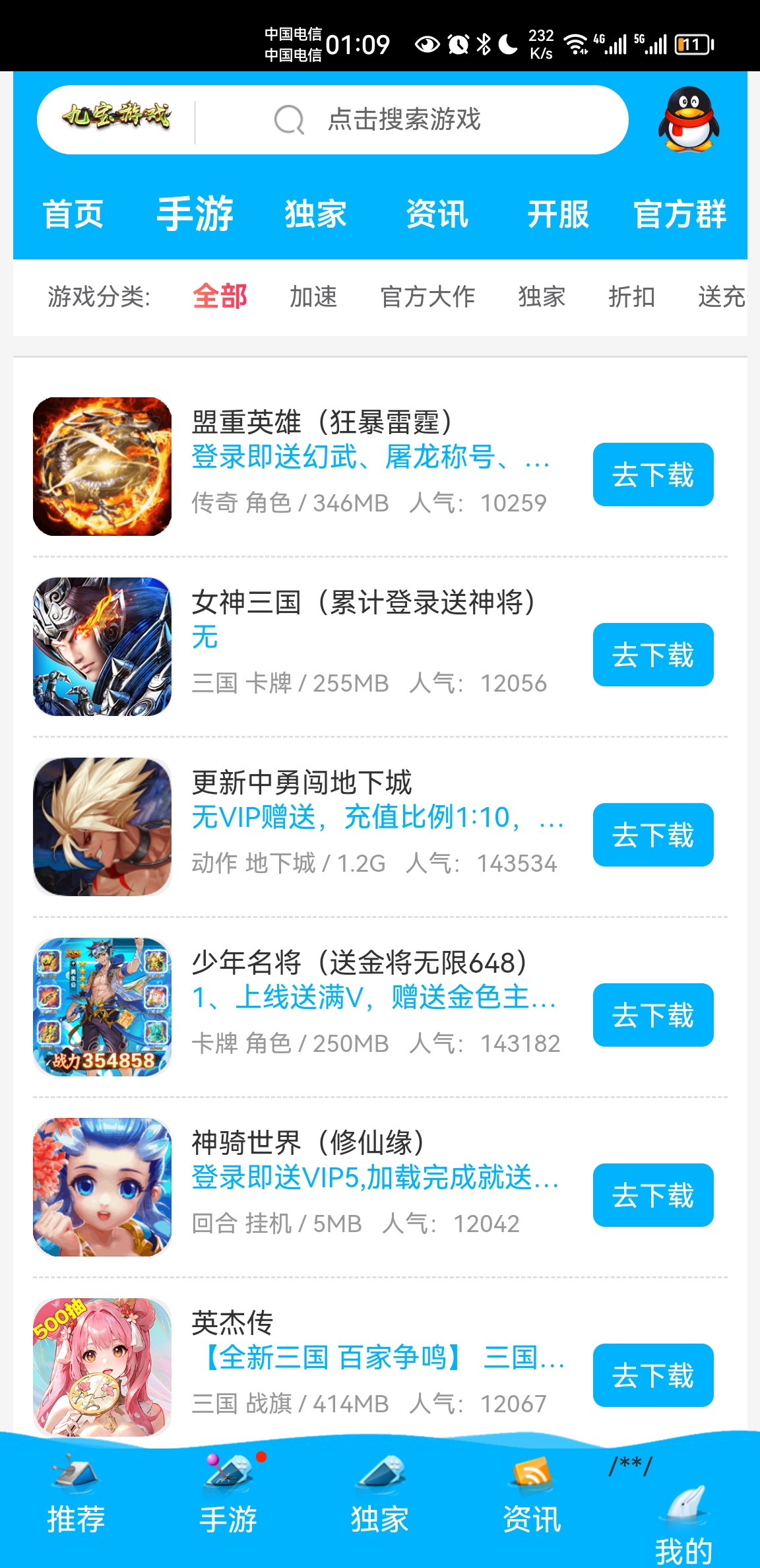Viewport: 760px width, 1568px height.
Task: Filter games by 加速 category
Action: coord(313,297)
